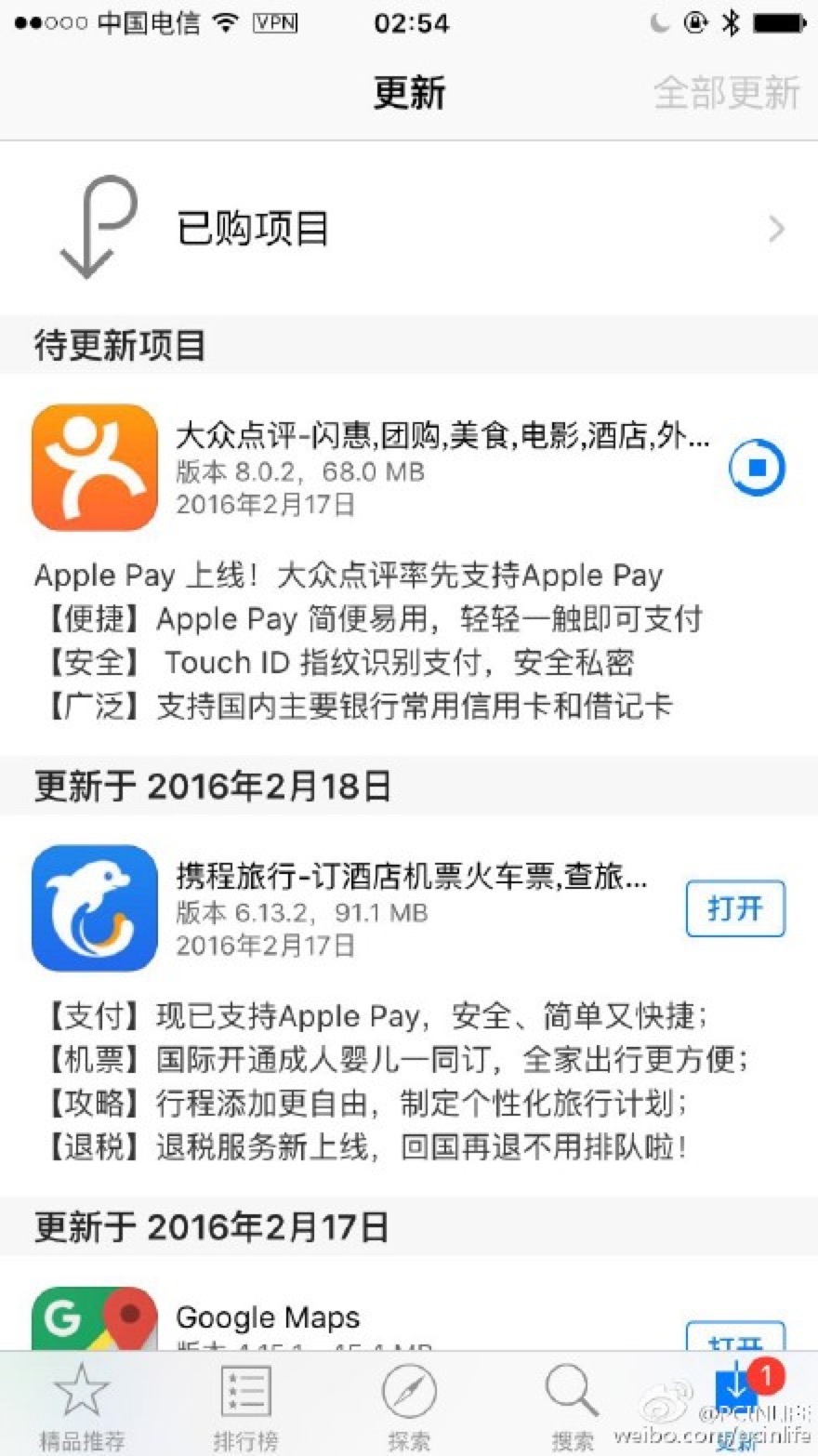Screen dimensions: 818x1456
Task: View the 携程旅行 app page
Action: [95, 908]
